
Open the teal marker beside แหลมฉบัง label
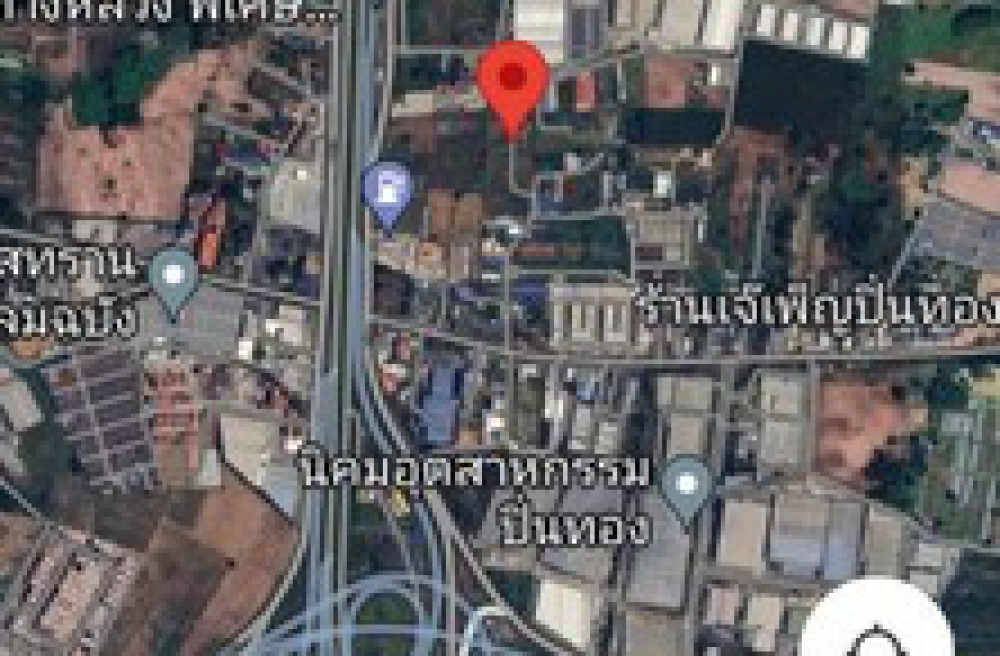click(174, 277)
